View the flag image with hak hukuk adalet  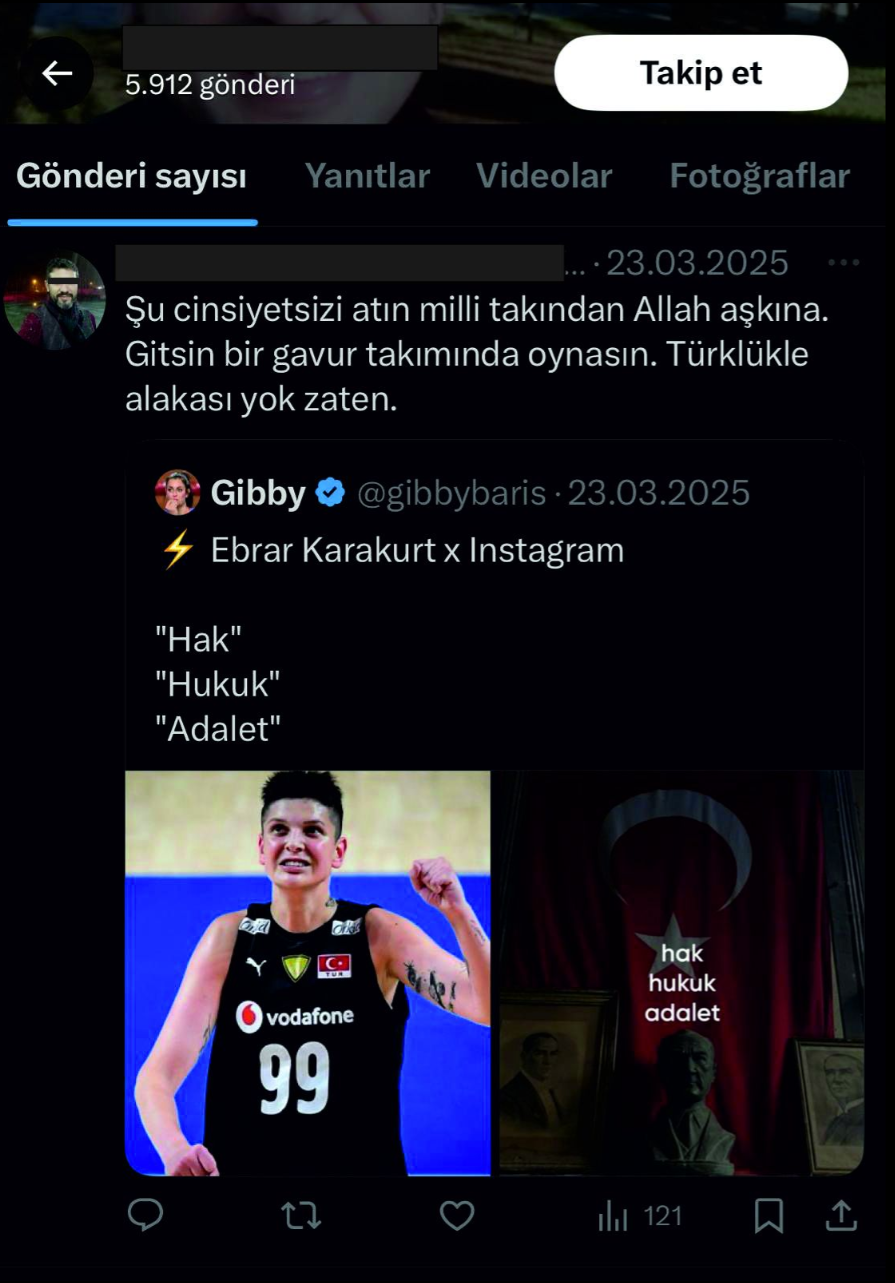tap(681, 972)
